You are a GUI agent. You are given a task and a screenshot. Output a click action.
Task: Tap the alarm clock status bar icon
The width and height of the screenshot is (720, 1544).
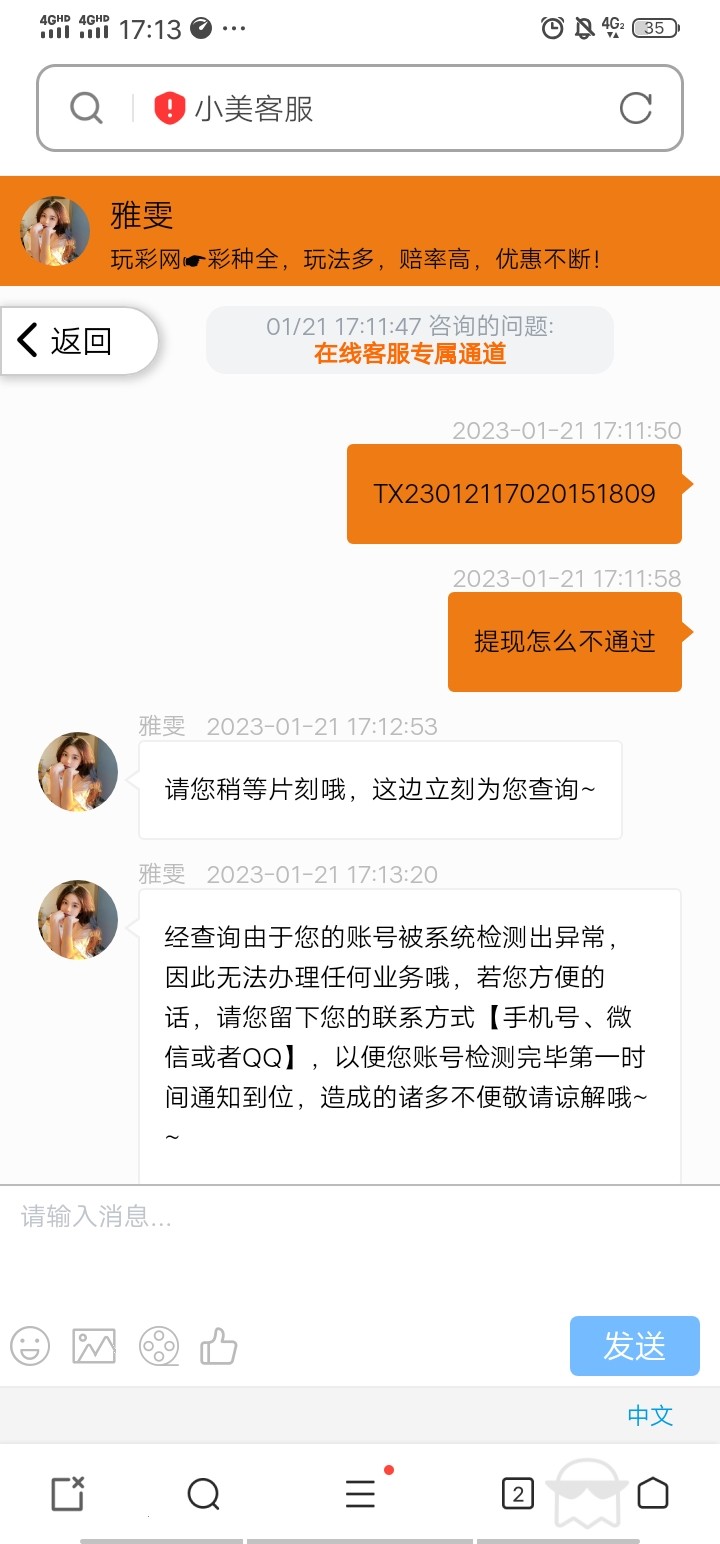tap(552, 28)
